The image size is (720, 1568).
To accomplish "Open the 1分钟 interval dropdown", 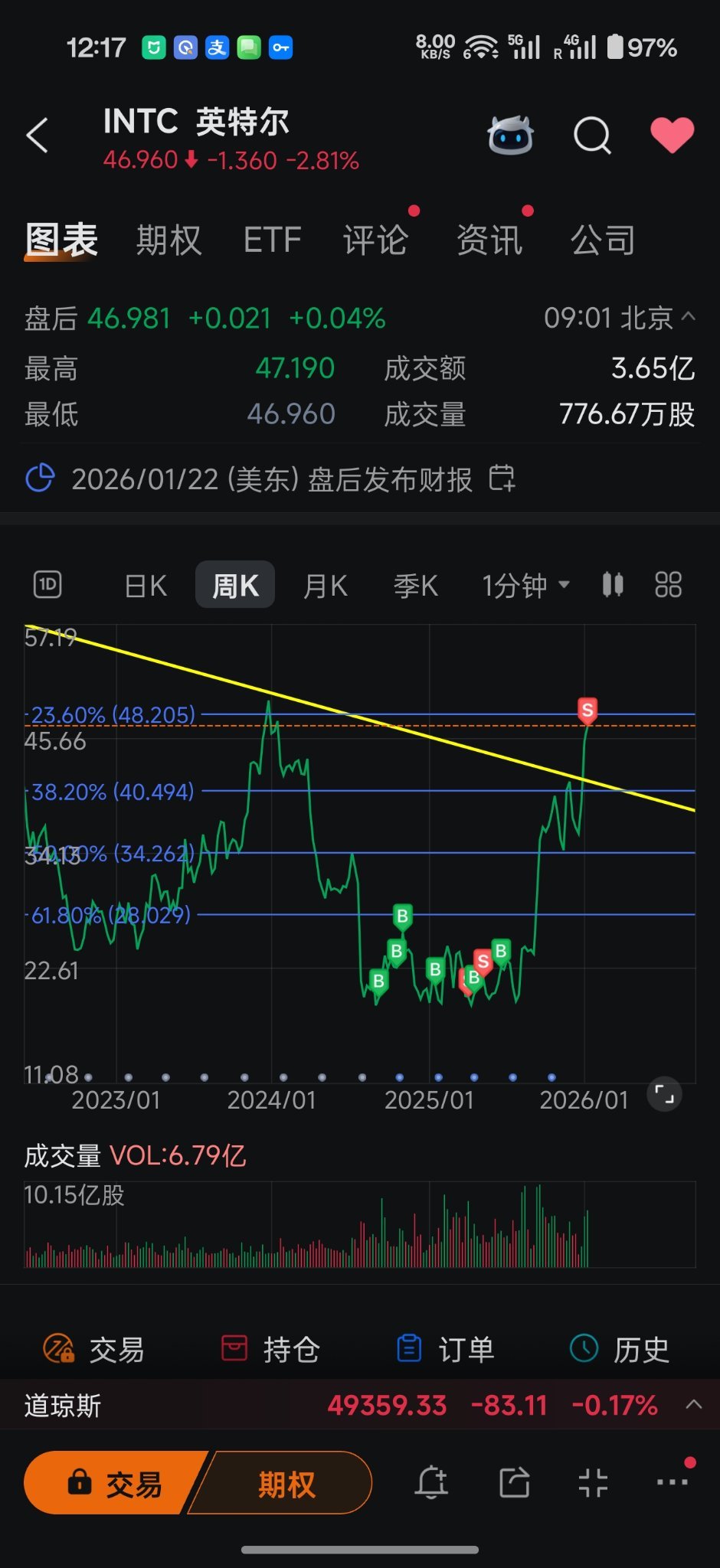I will [x=525, y=586].
